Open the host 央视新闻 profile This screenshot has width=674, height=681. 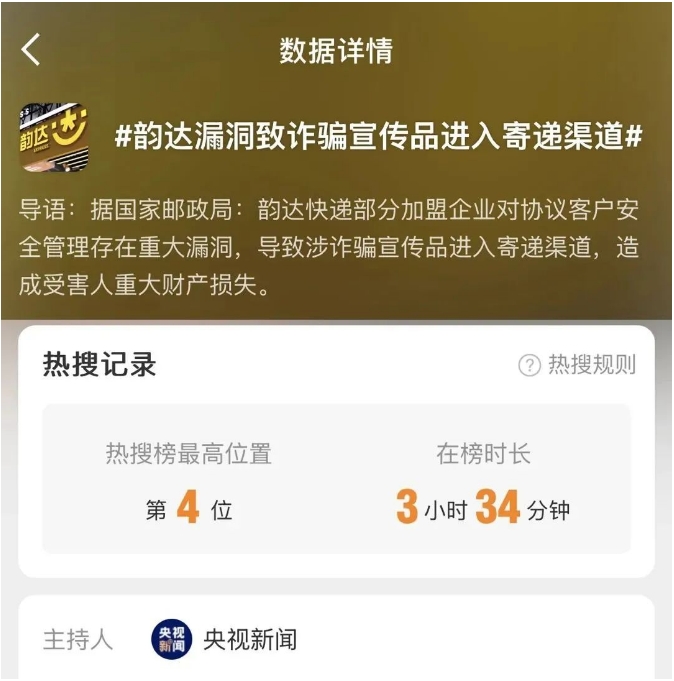coord(225,640)
